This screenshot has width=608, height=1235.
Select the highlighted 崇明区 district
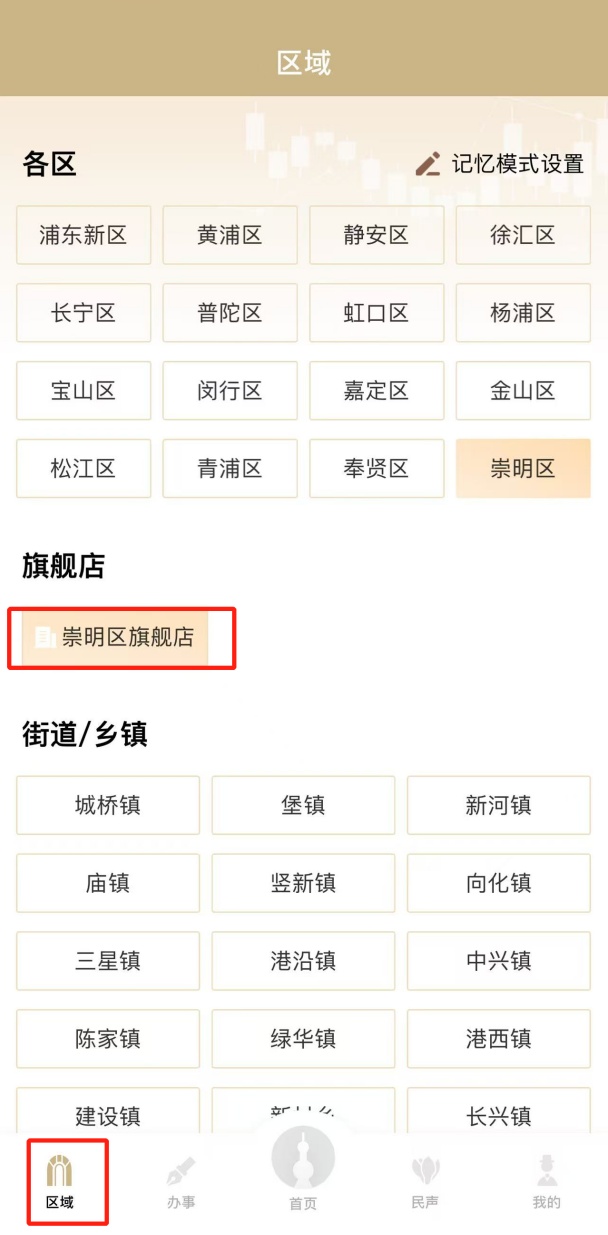pos(523,469)
